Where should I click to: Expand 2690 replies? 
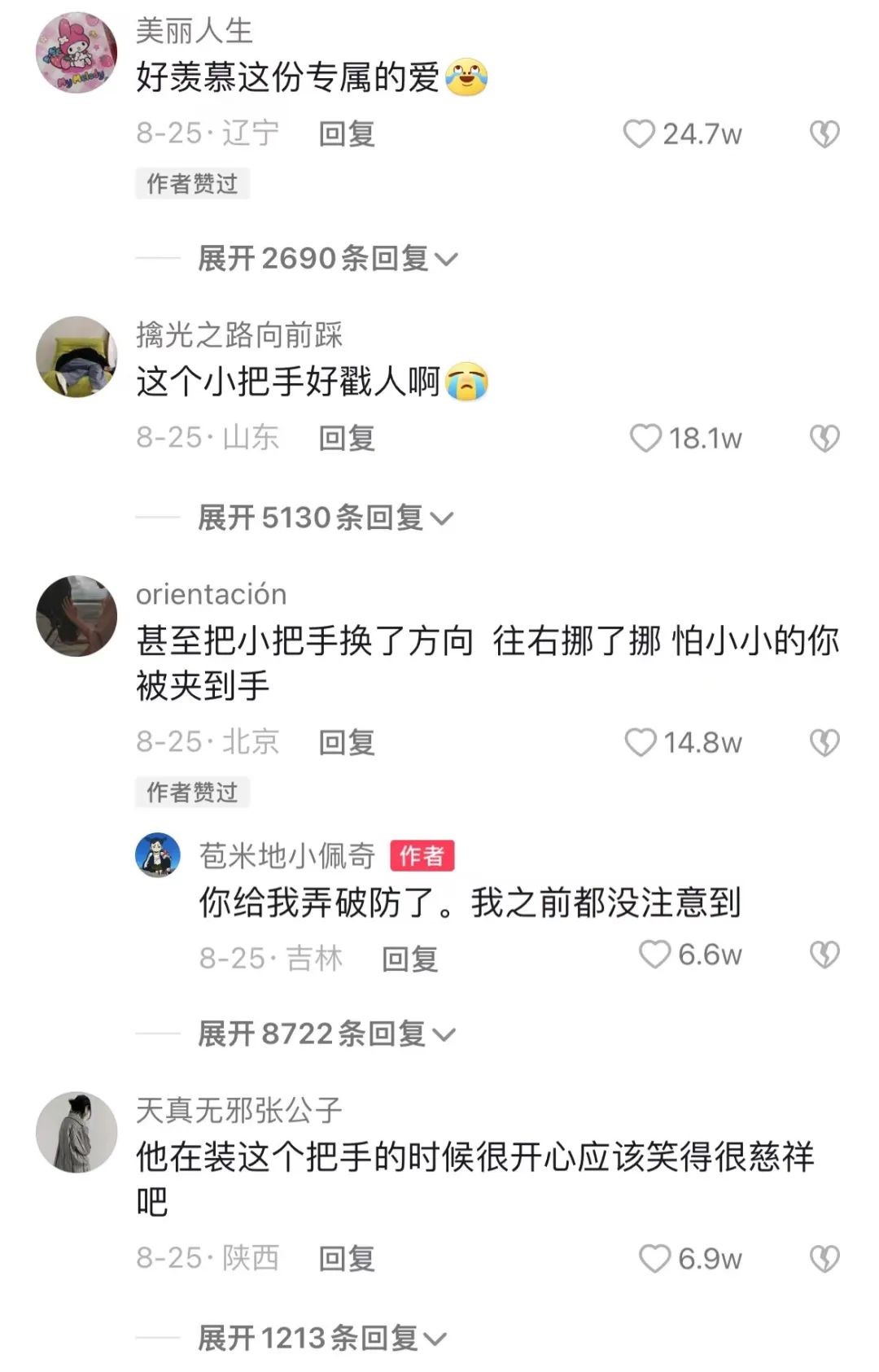pos(327,259)
